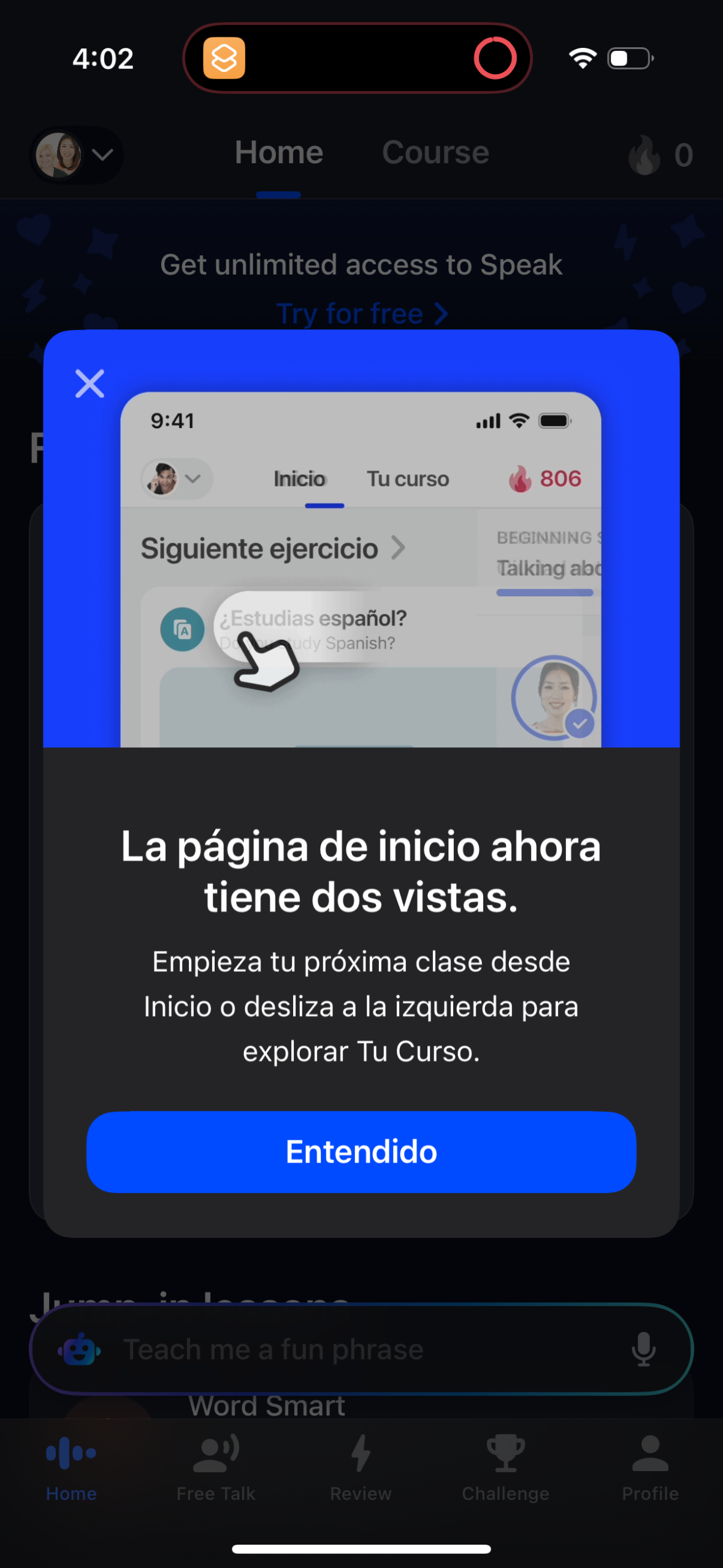
Task: Dismiss the popup with the X
Action: 90,383
